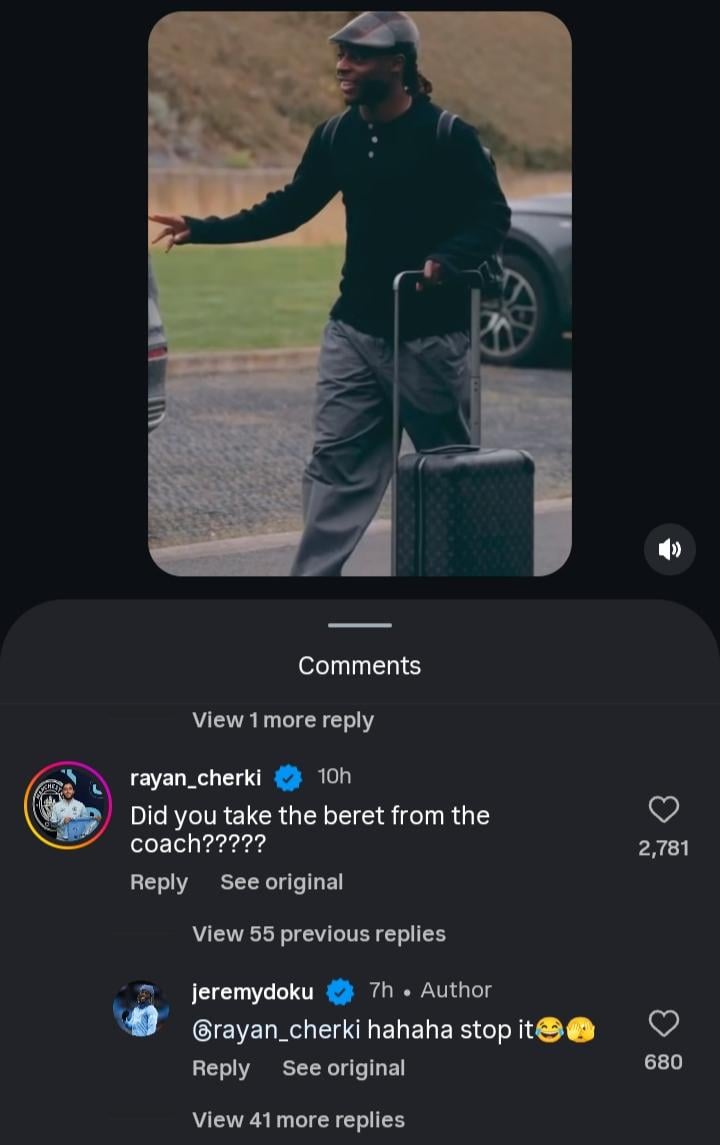Like jeremydoku's reply
This screenshot has height=1145, width=720.
tap(664, 1023)
